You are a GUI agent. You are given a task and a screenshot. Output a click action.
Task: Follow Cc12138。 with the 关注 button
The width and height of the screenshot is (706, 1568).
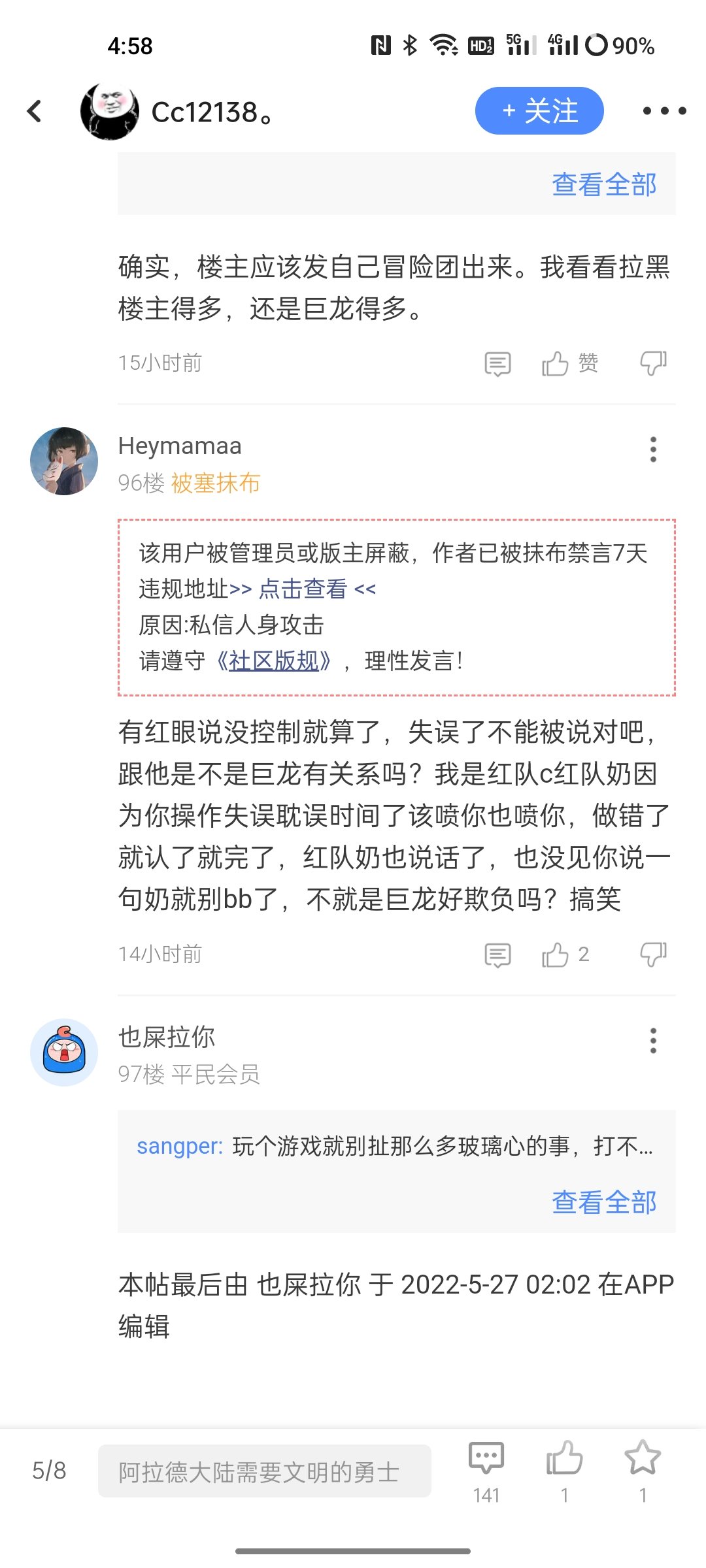click(539, 111)
